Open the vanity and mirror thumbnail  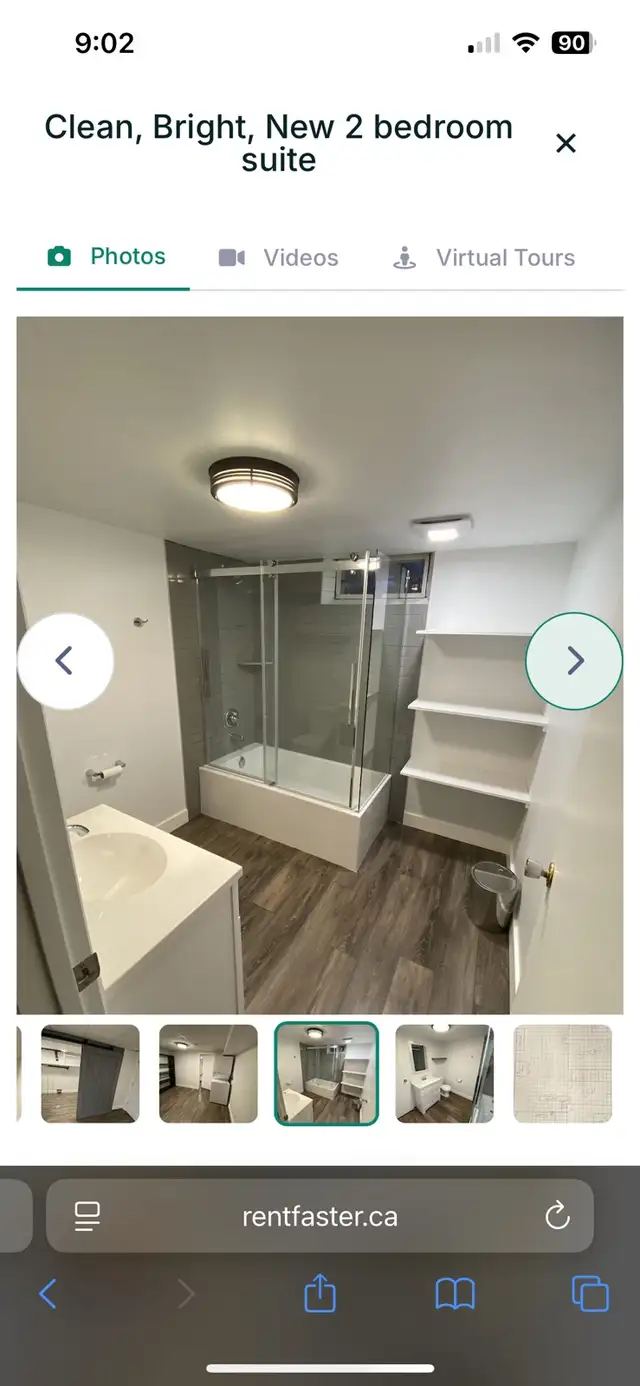tap(444, 1074)
